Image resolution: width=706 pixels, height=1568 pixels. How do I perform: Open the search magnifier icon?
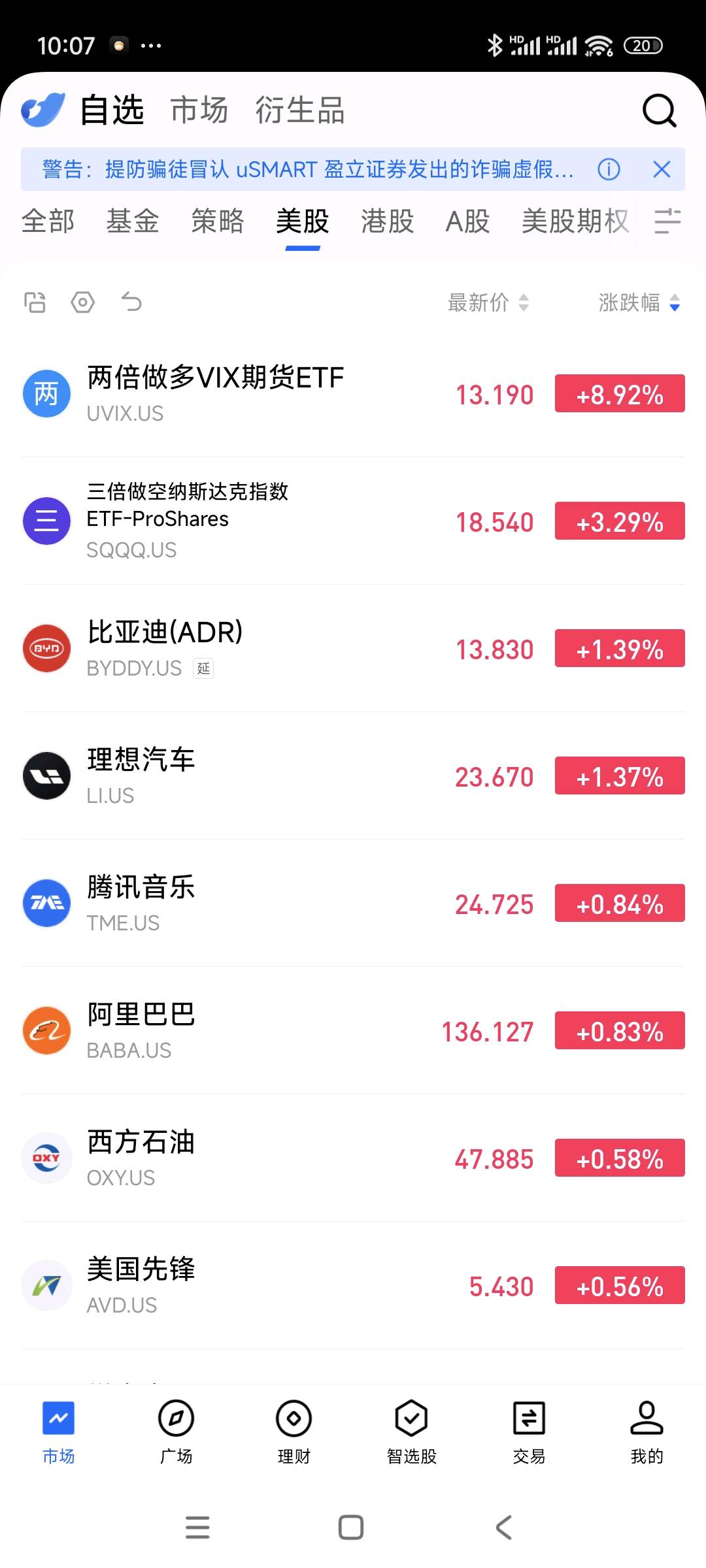point(659,110)
